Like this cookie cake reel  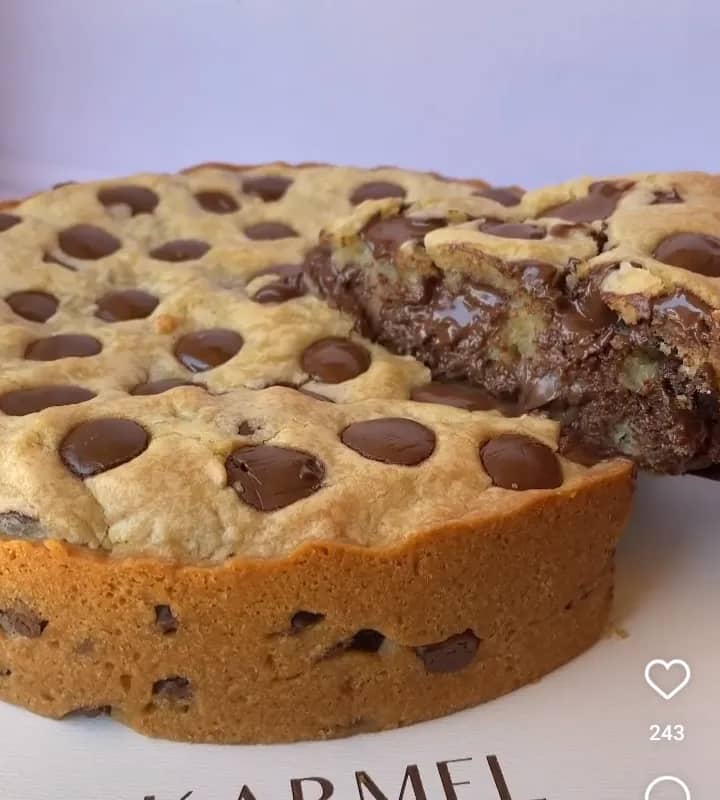coord(667,679)
